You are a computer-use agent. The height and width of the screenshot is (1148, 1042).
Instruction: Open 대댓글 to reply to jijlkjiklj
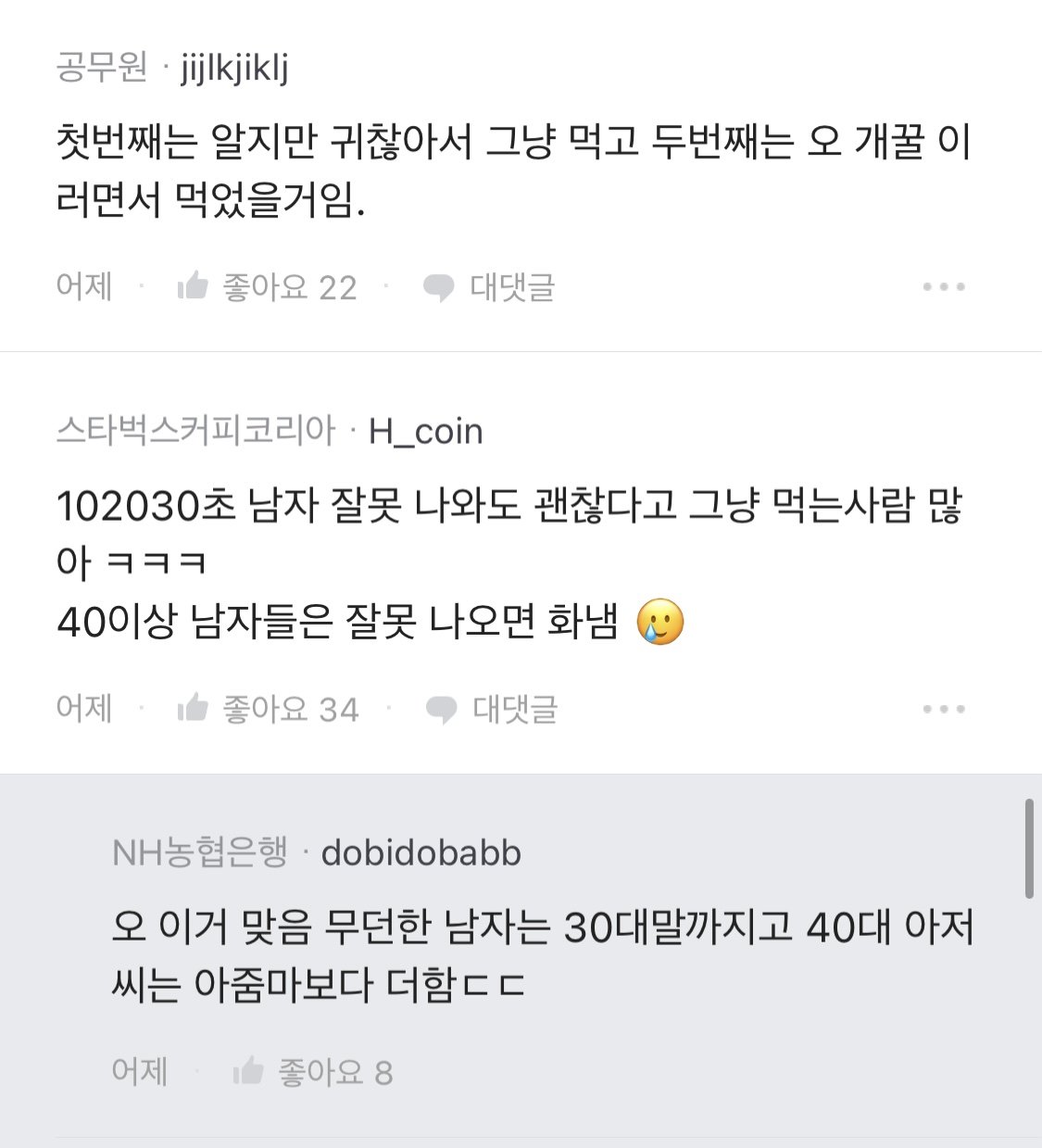click(516, 288)
